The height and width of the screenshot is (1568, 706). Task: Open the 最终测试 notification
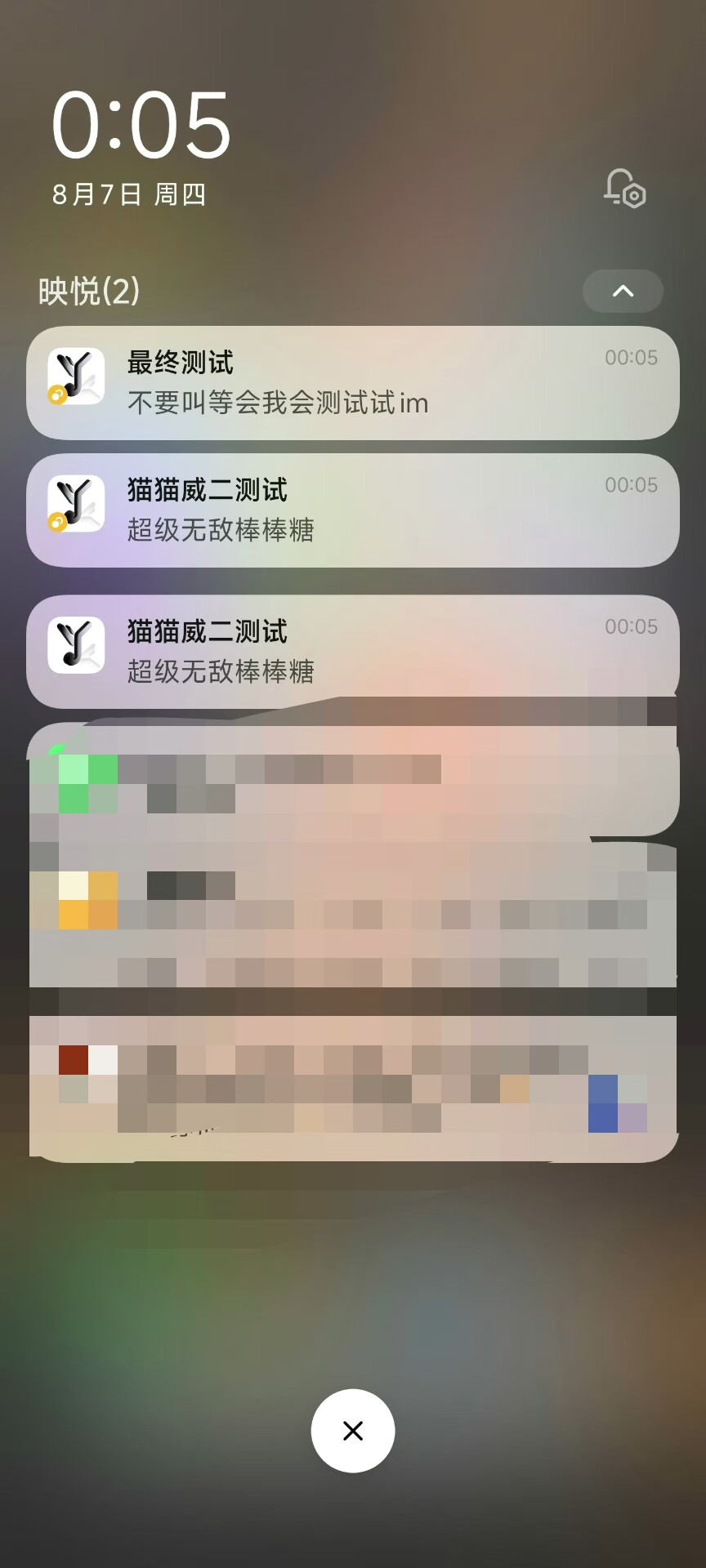[x=353, y=383]
